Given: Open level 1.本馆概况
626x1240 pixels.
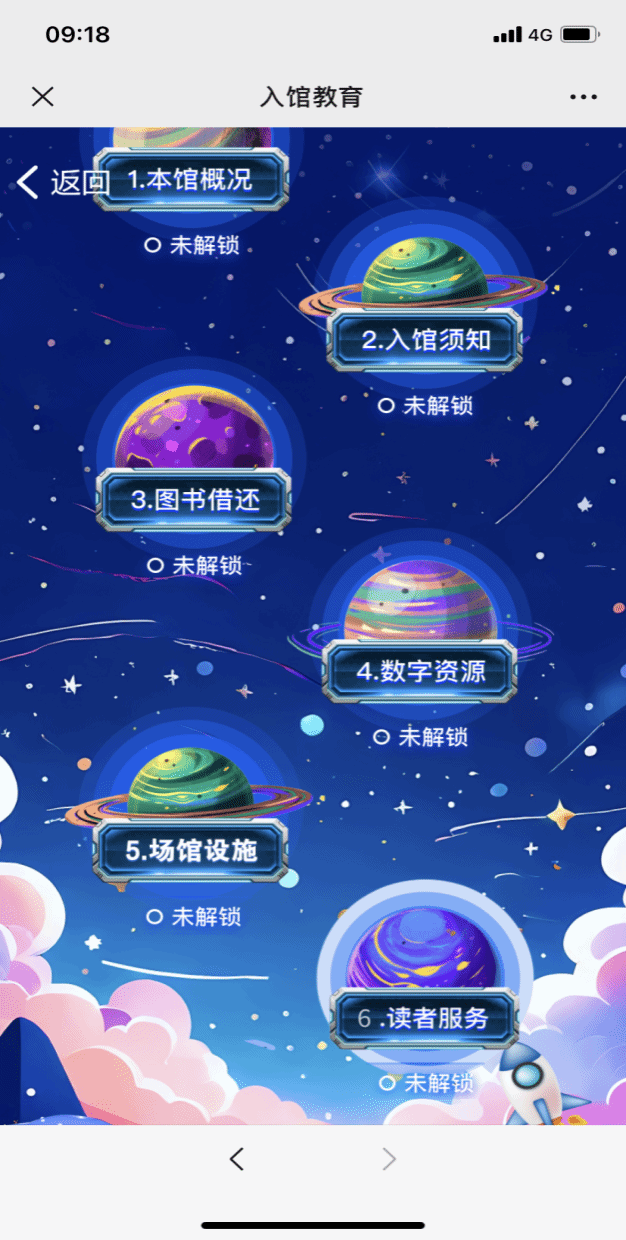Looking at the screenshot, I should pyautogui.click(x=191, y=180).
